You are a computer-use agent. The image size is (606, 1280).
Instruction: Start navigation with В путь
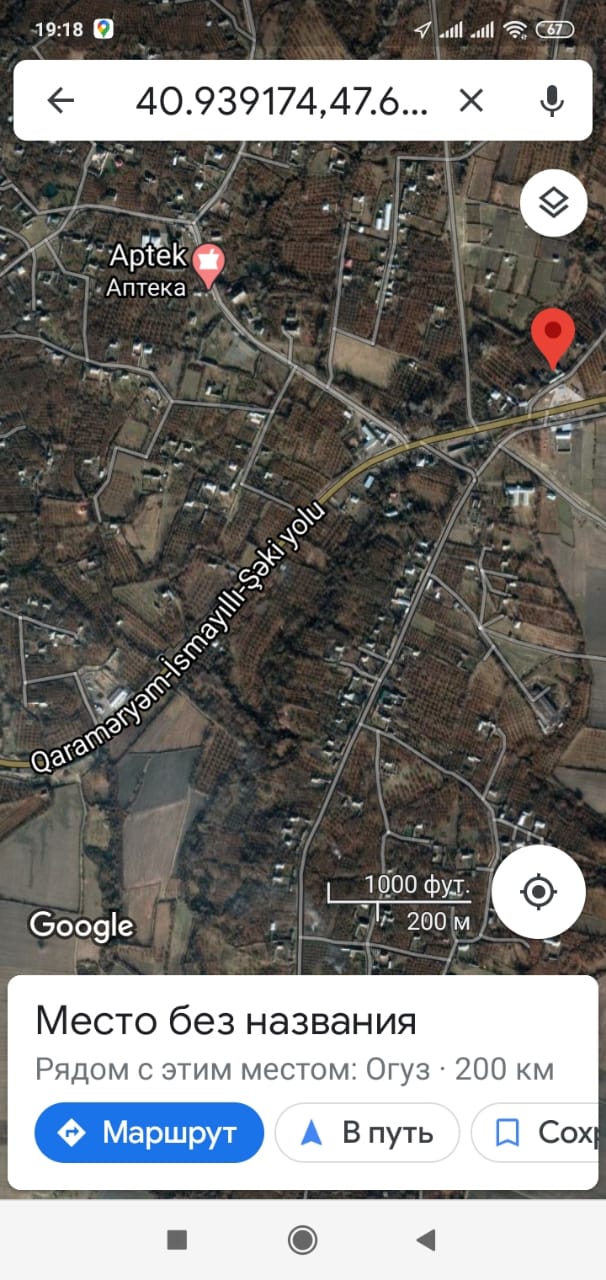(x=367, y=1132)
